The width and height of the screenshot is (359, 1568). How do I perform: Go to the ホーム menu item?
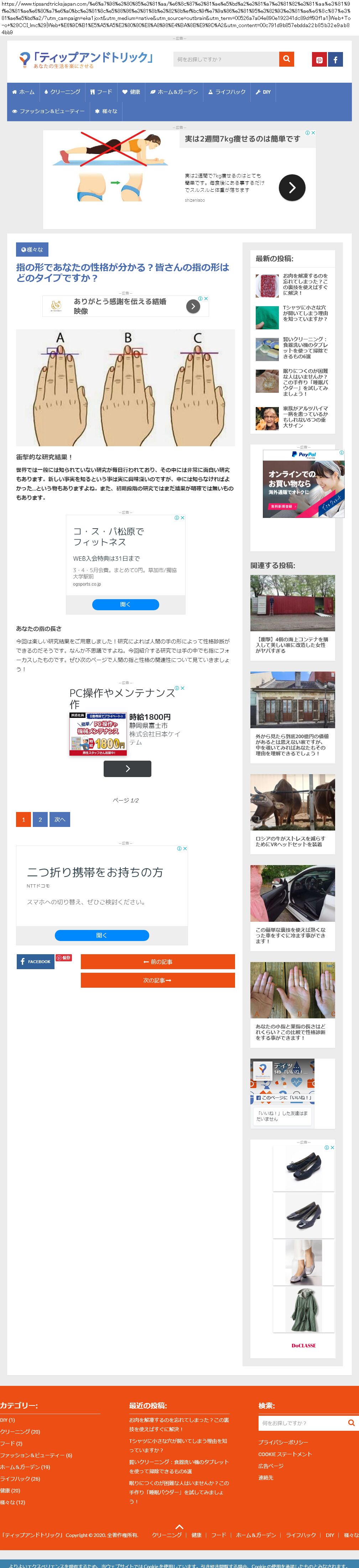click(23, 92)
